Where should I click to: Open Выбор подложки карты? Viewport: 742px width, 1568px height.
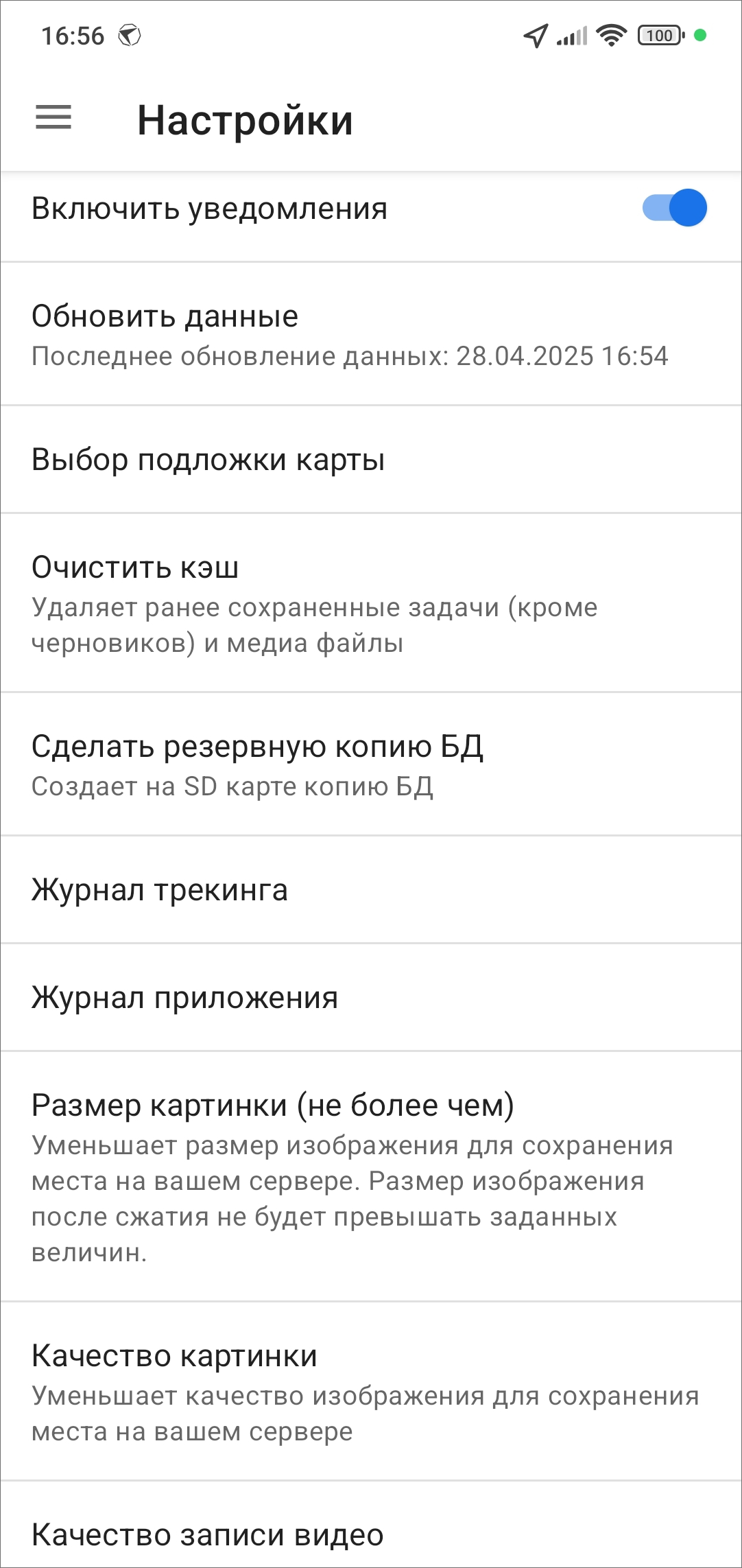(370, 460)
